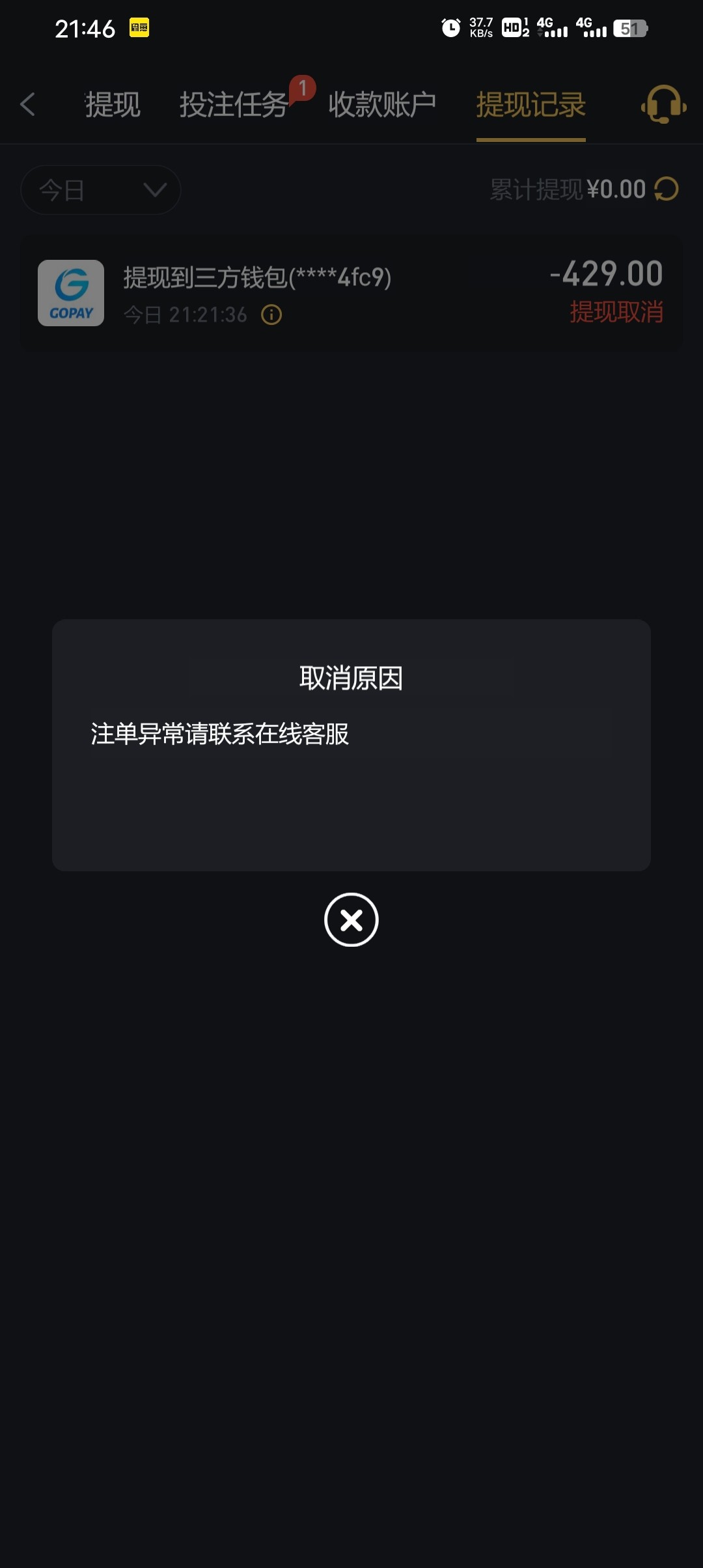This screenshot has height=1568, width=703.
Task: Select the 提现记录 tab
Action: 531,104
